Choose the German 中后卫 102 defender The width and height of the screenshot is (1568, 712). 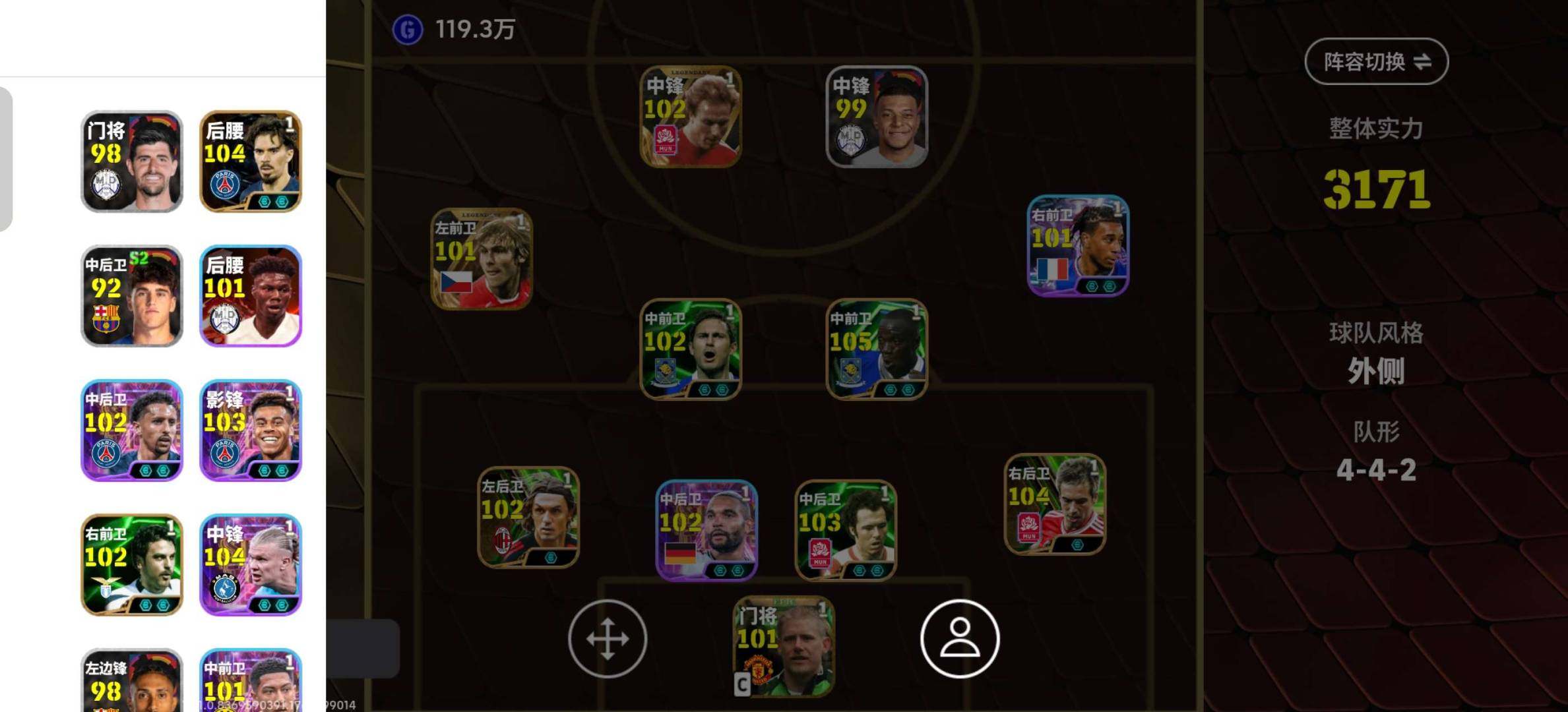point(706,531)
